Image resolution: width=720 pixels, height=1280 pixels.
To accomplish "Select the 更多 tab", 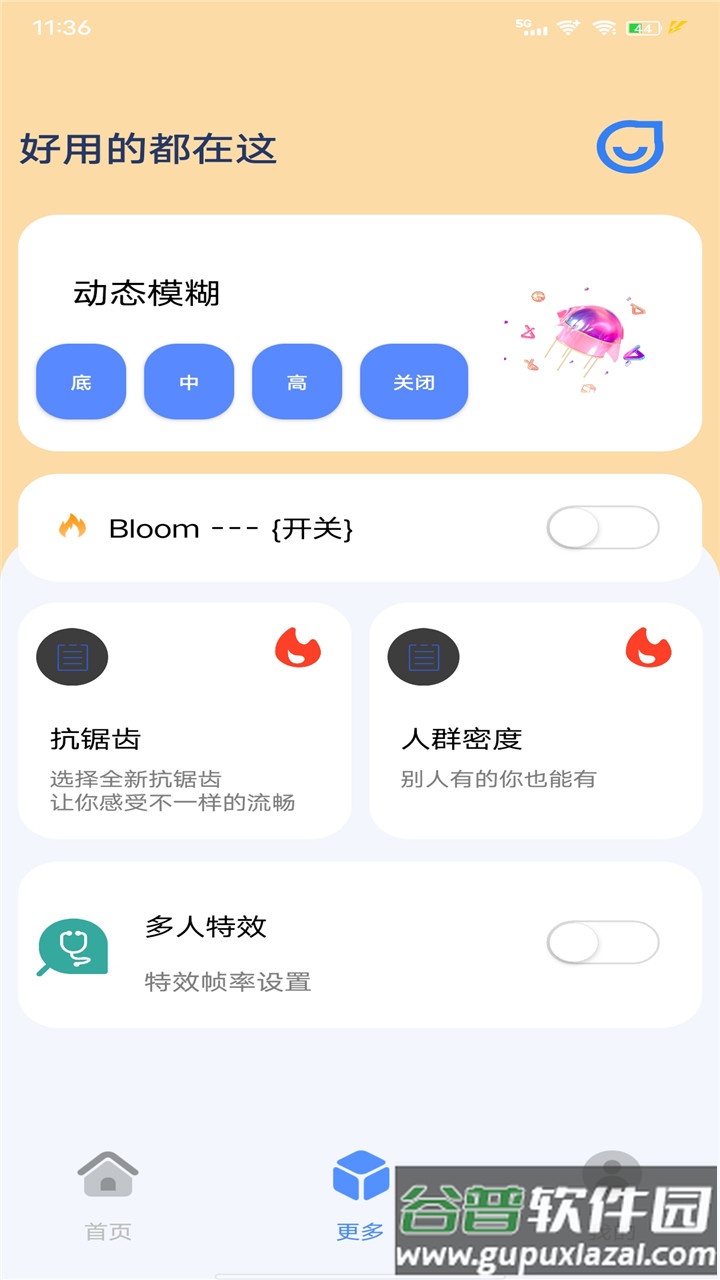I will click(360, 1195).
